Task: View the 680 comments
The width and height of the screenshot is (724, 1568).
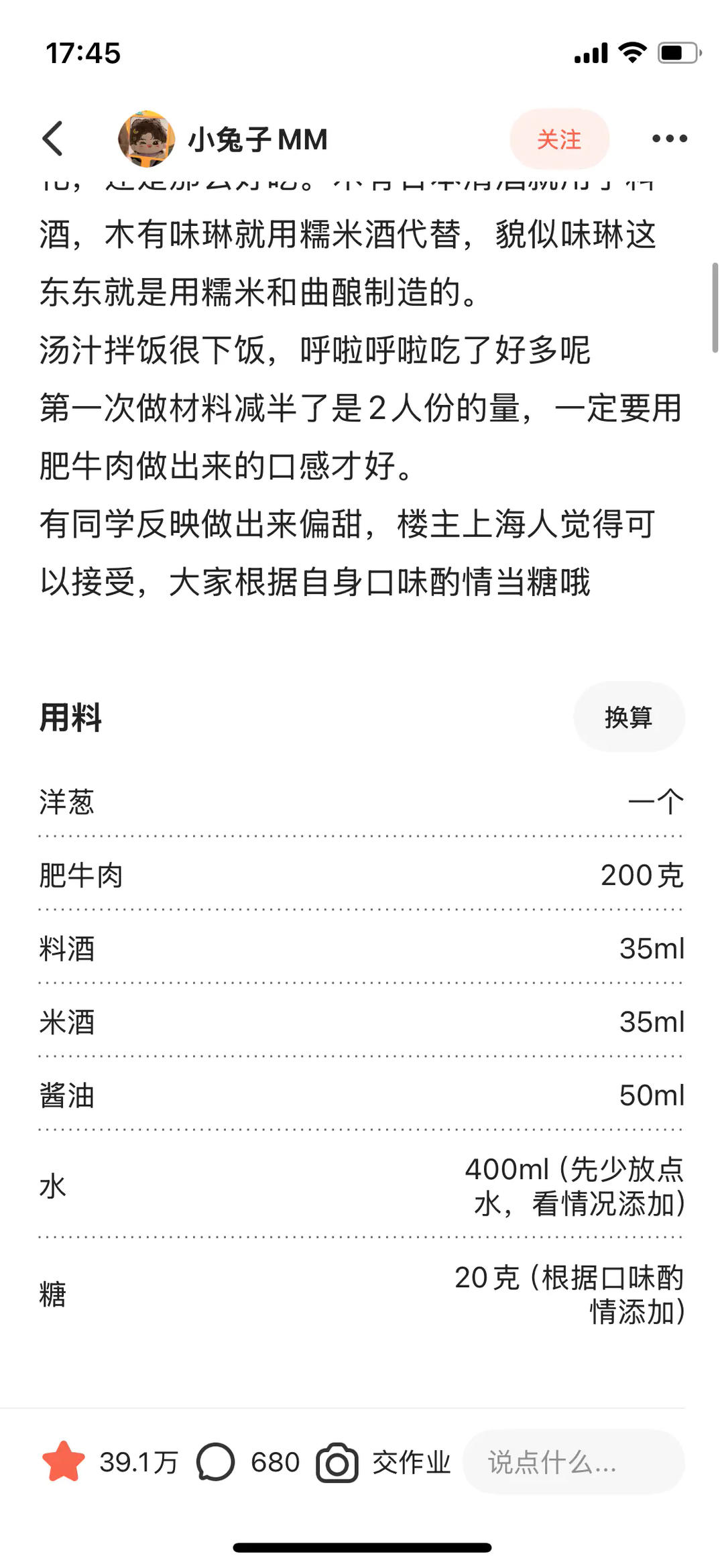Action: coord(248,1462)
